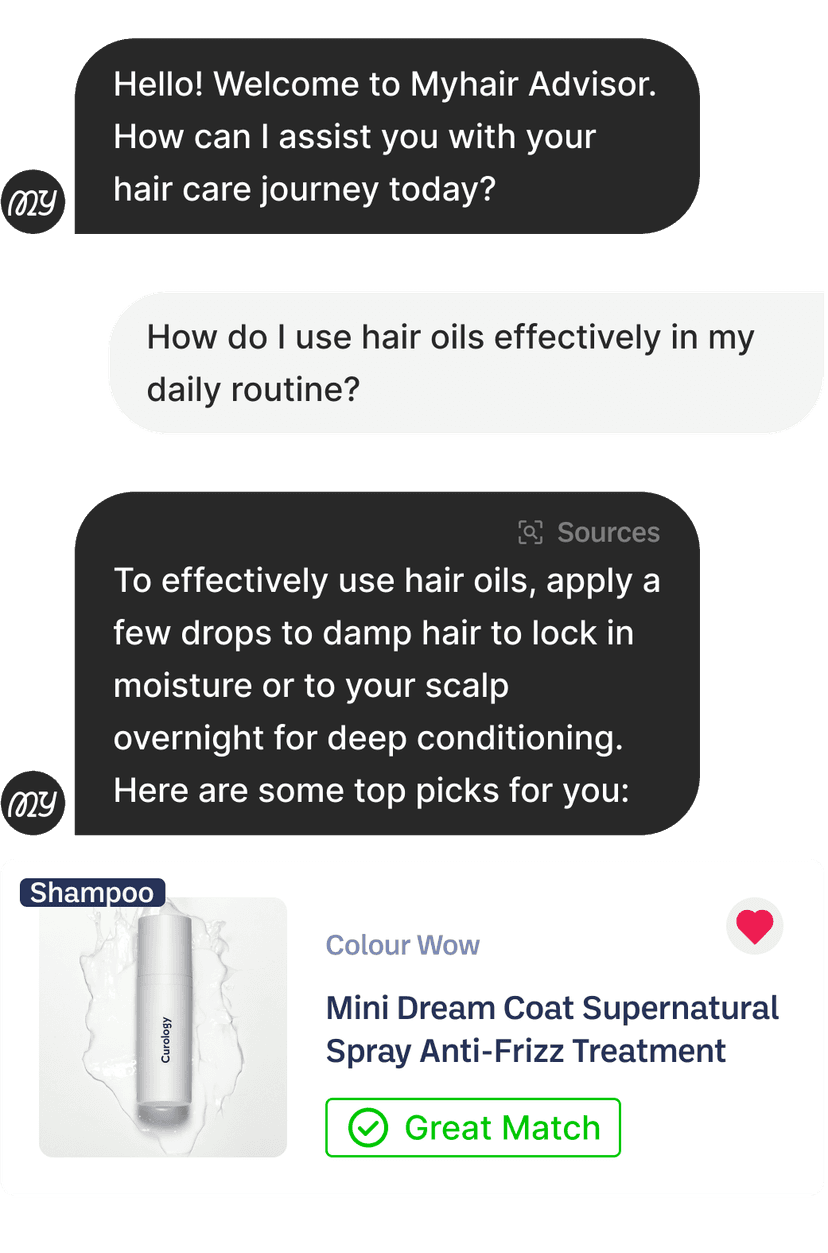The width and height of the screenshot is (828, 1253).
Task: Toggle the heart favorite on Colour Wow product
Action: point(755,926)
